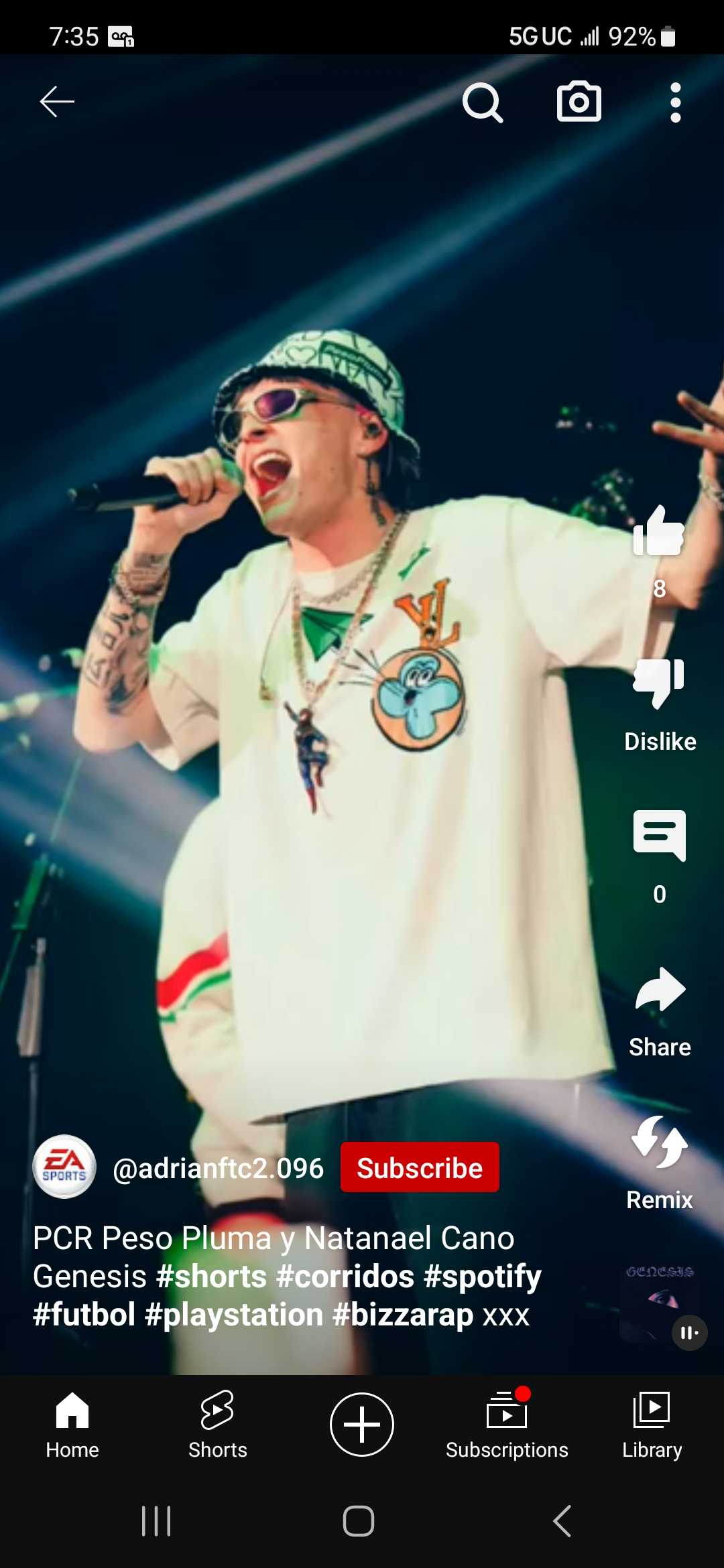
Task: Open YouTube search
Action: (x=483, y=103)
